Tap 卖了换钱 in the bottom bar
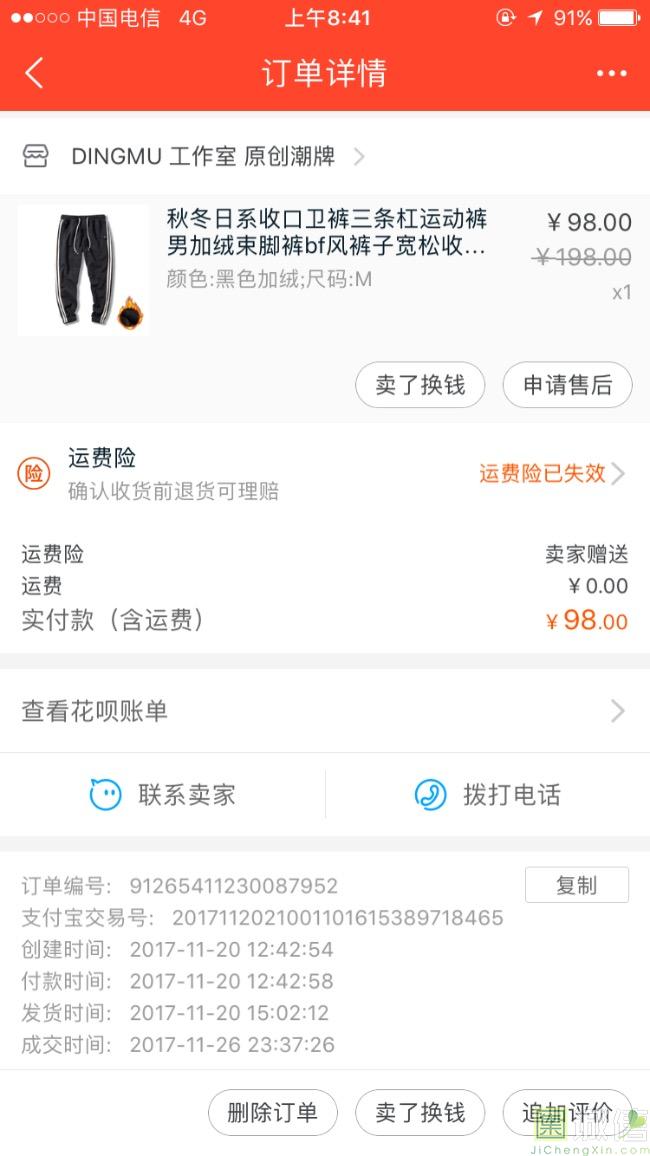 tap(420, 1112)
